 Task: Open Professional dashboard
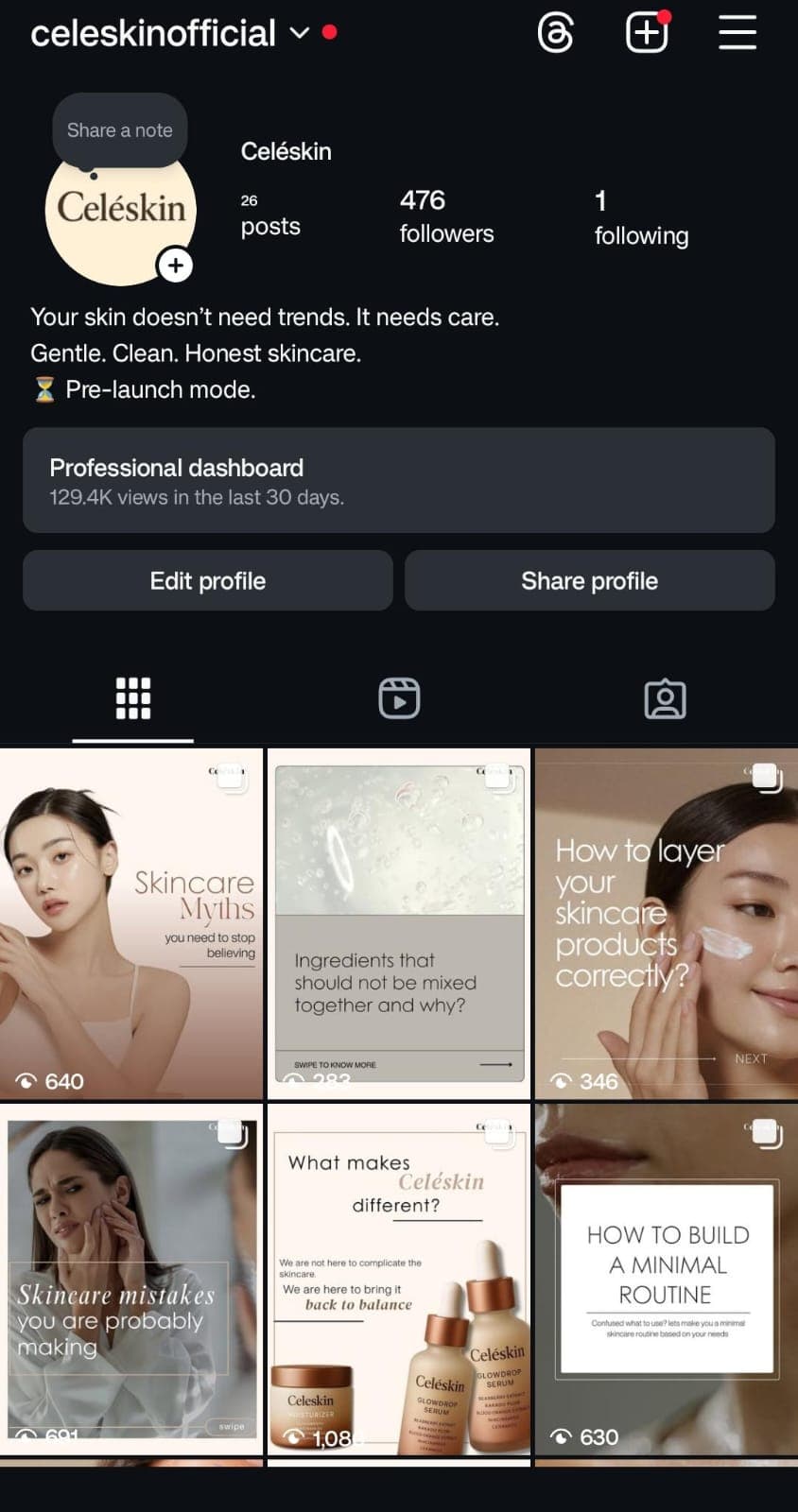pyautogui.click(x=398, y=480)
